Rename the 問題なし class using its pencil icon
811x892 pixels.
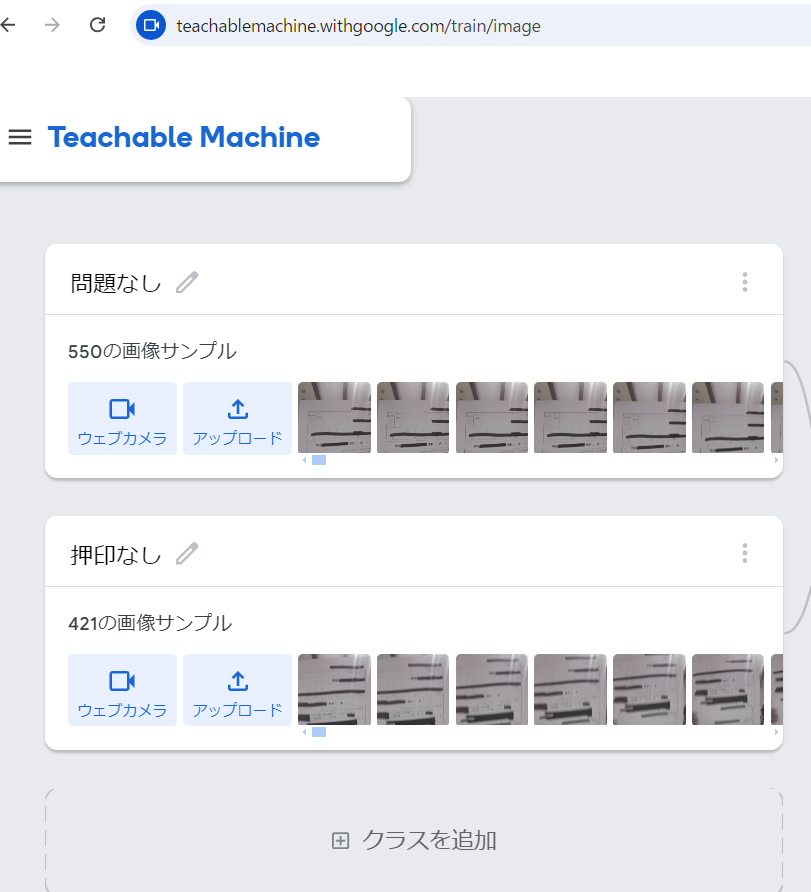186,283
